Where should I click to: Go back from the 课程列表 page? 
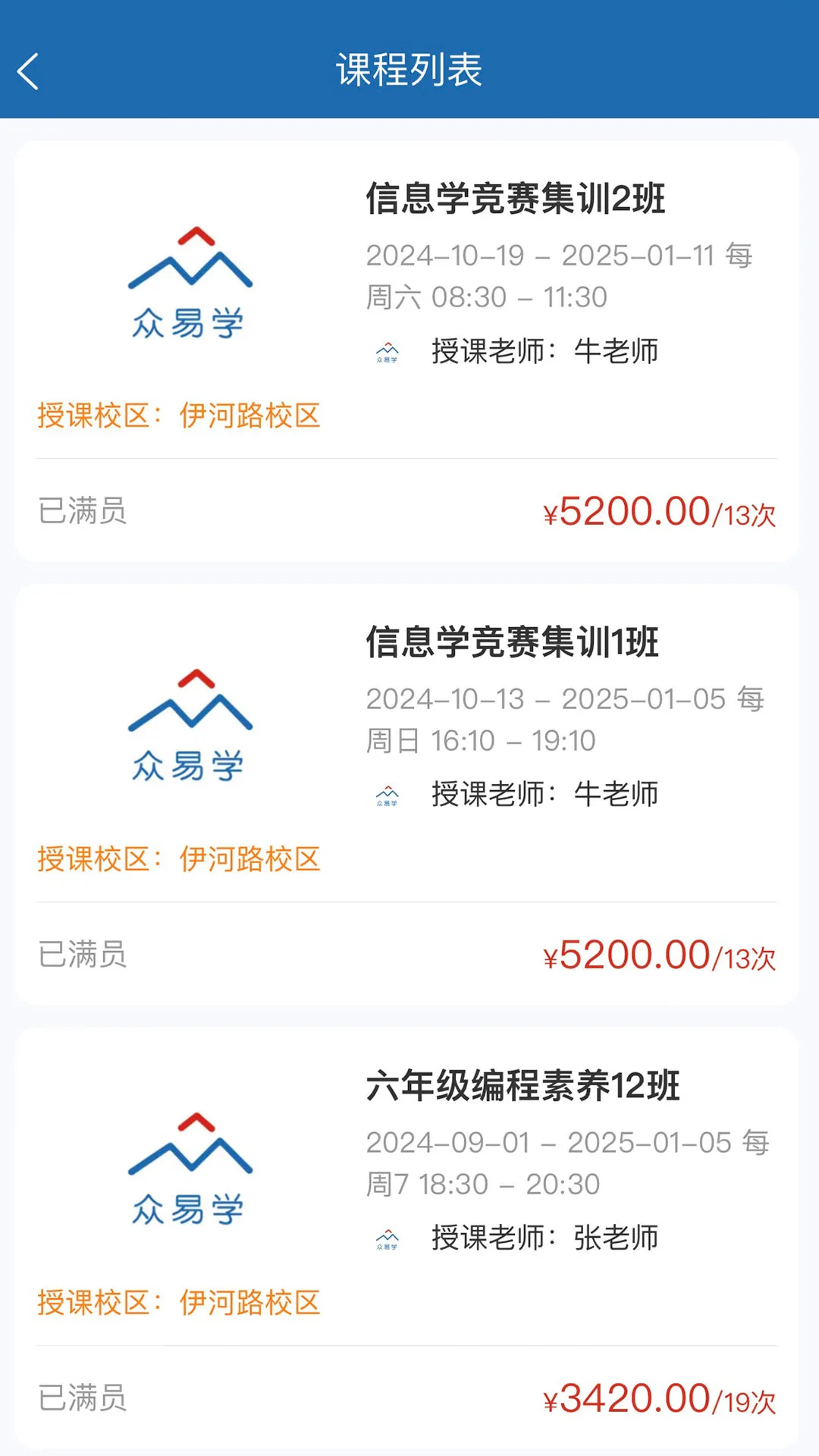(x=29, y=72)
